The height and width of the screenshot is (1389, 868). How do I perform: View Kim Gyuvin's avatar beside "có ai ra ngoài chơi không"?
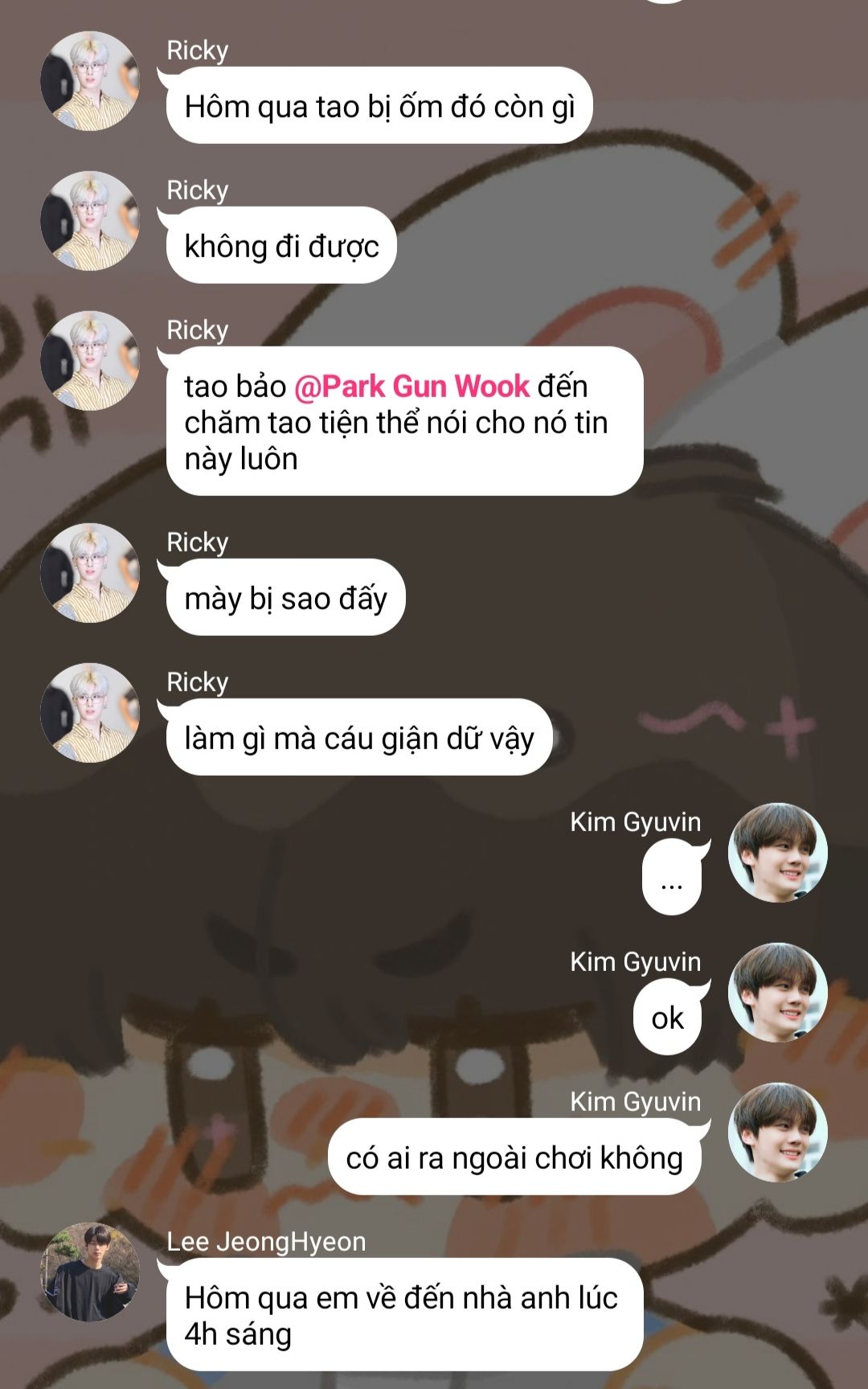pyautogui.click(x=778, y=1133)
